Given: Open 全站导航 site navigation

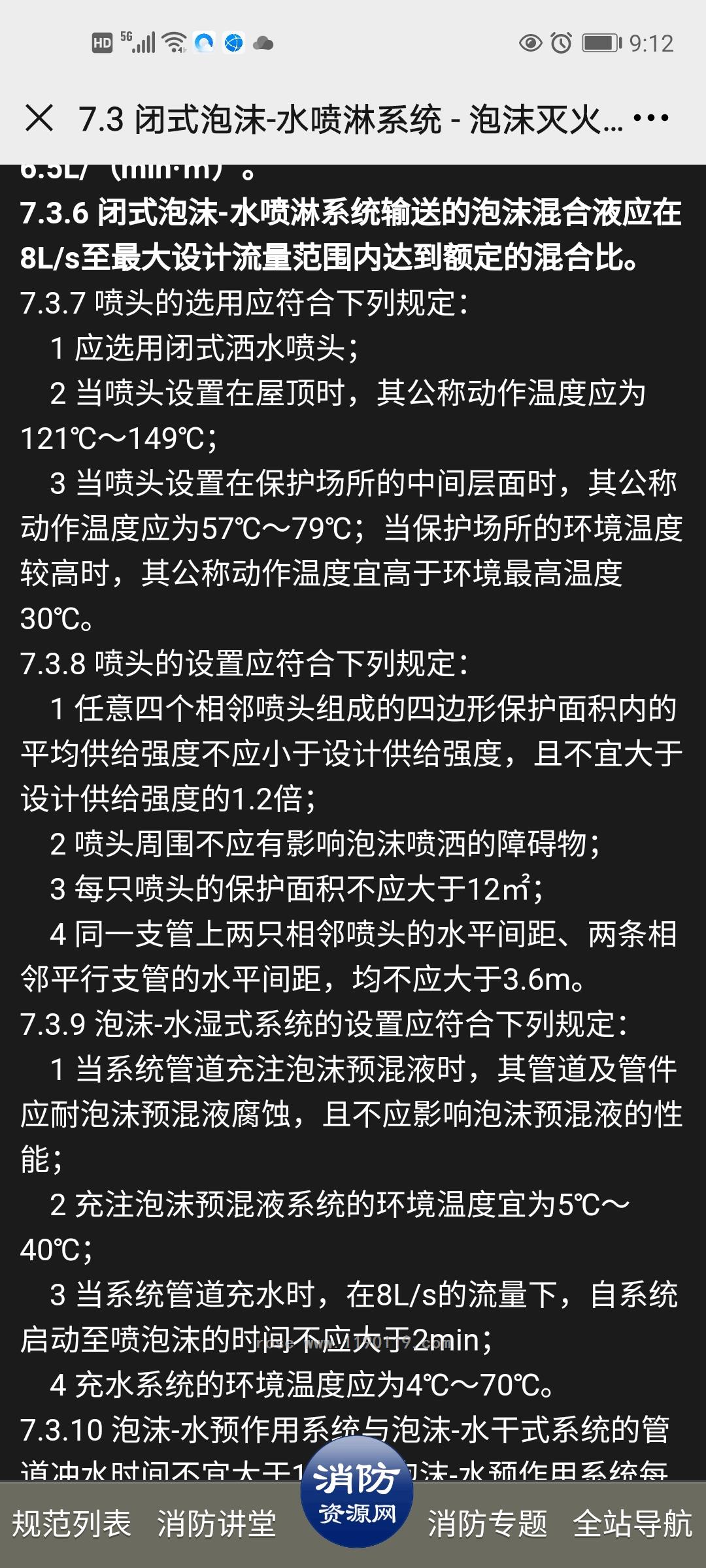Looking at the screenshot, I should pyautogui.click(x=632, y=1524).
